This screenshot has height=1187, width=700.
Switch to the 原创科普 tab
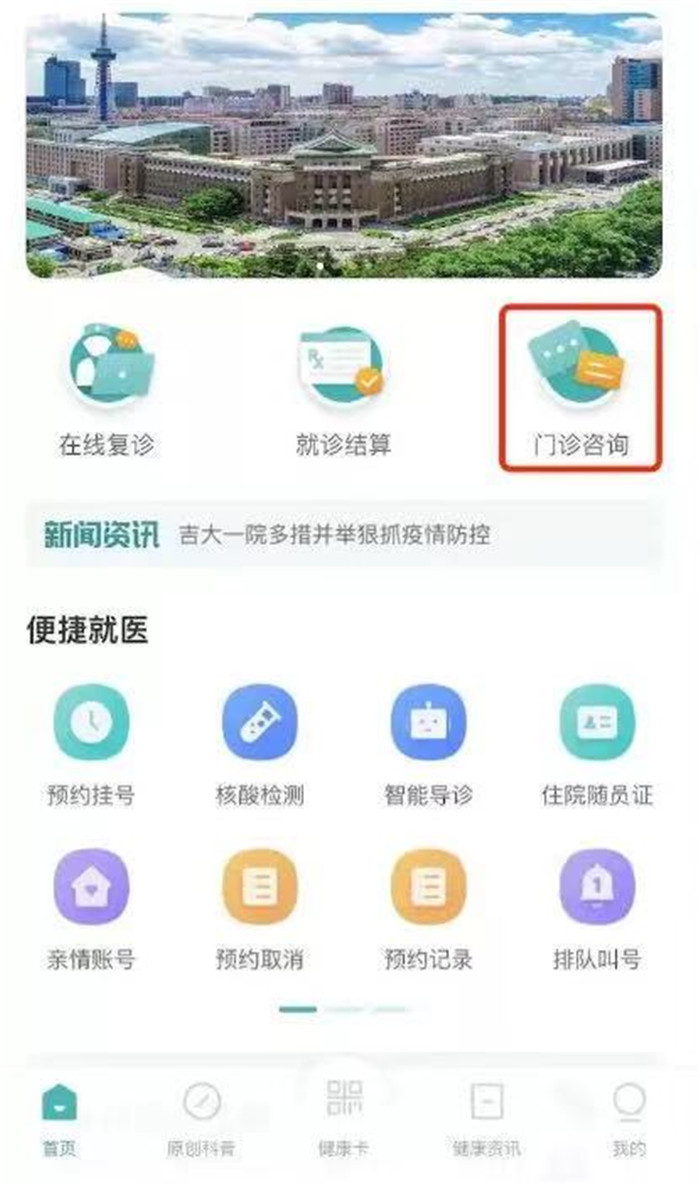coord(201,1120)
